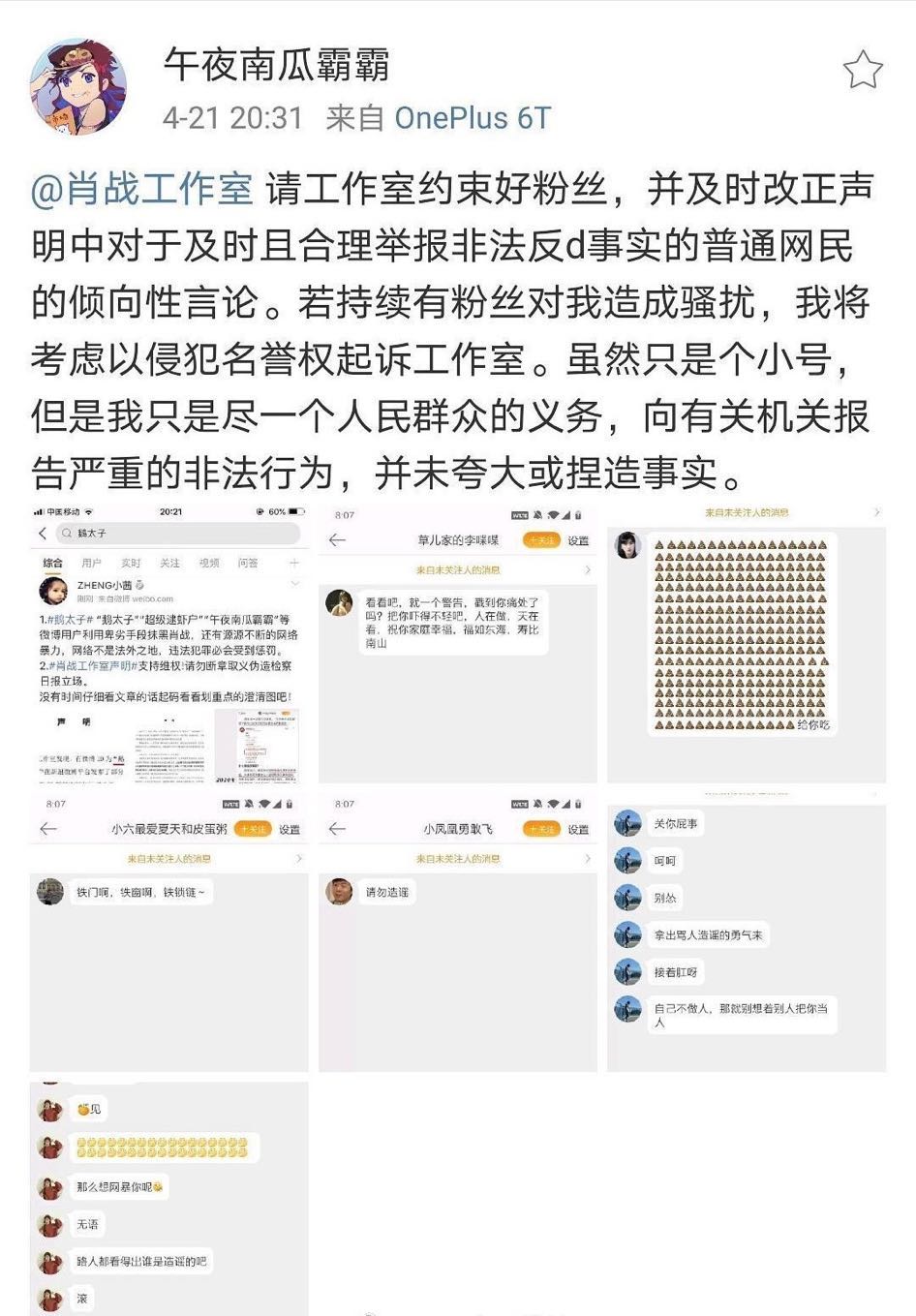Open the image showing 鹅太子 search results

click(x=168, y=643)
